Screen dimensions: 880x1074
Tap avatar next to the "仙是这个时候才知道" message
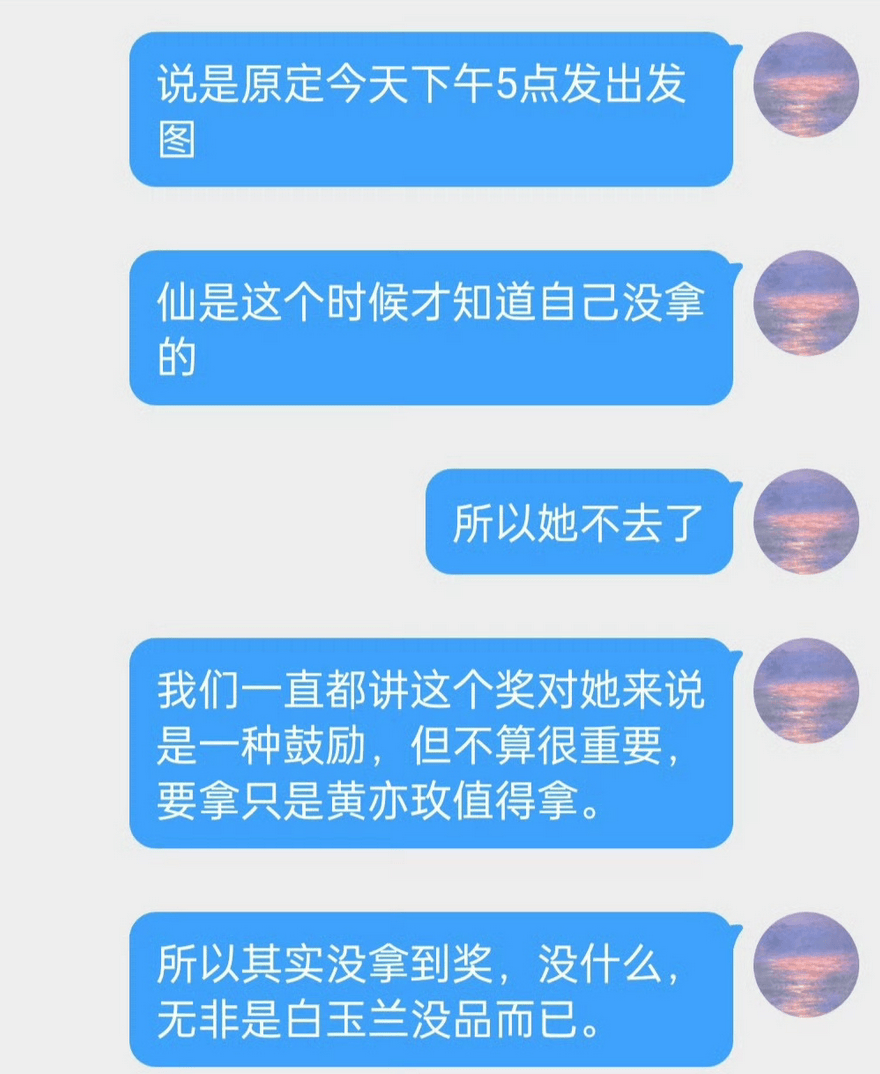[x=805, y=303]
